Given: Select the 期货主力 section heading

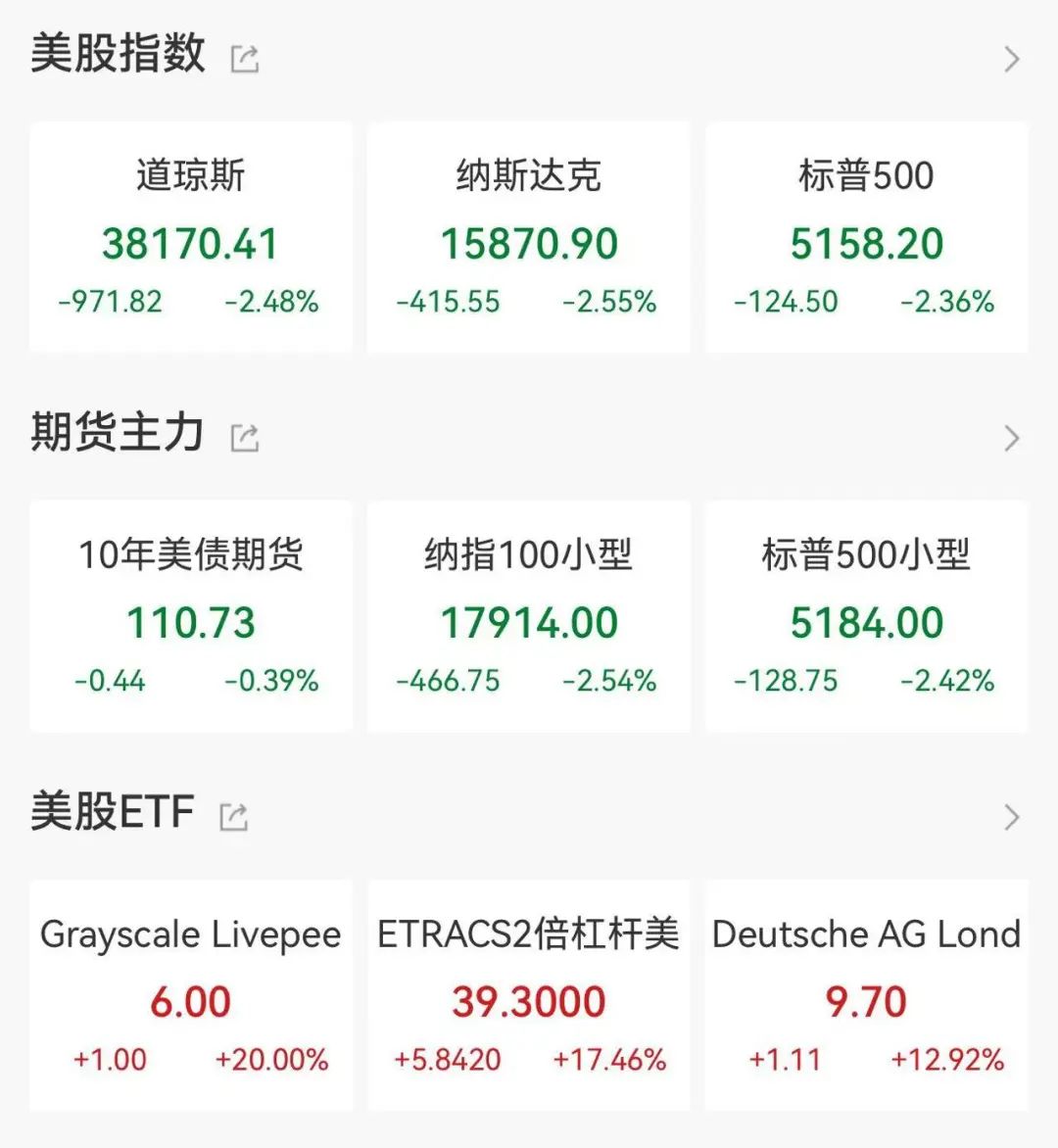Looking at the screenshot, I should [116, 434].
